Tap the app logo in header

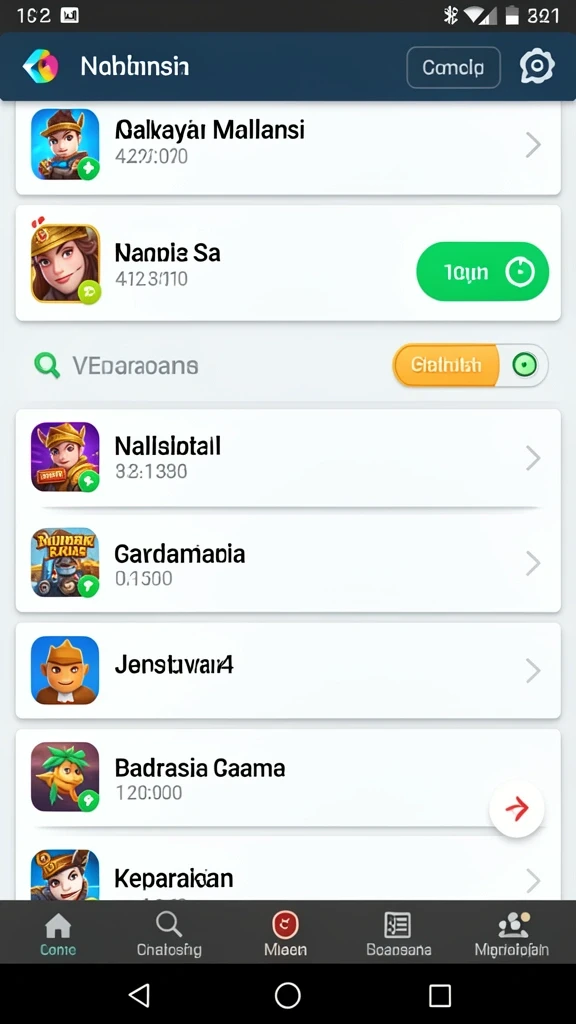(40, 67)
